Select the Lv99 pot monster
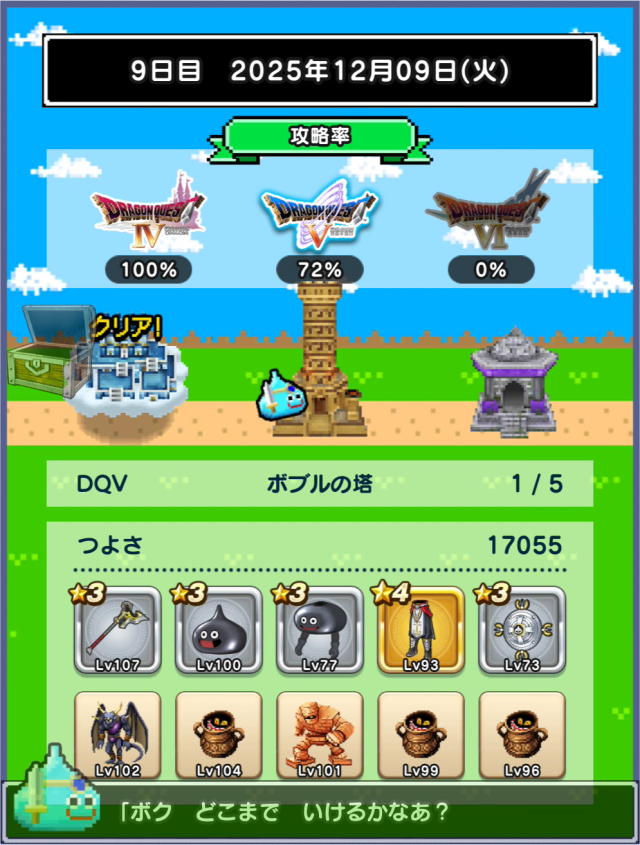Screen dimensions: 640x845 pyautogui.click(x=421, y=735)
